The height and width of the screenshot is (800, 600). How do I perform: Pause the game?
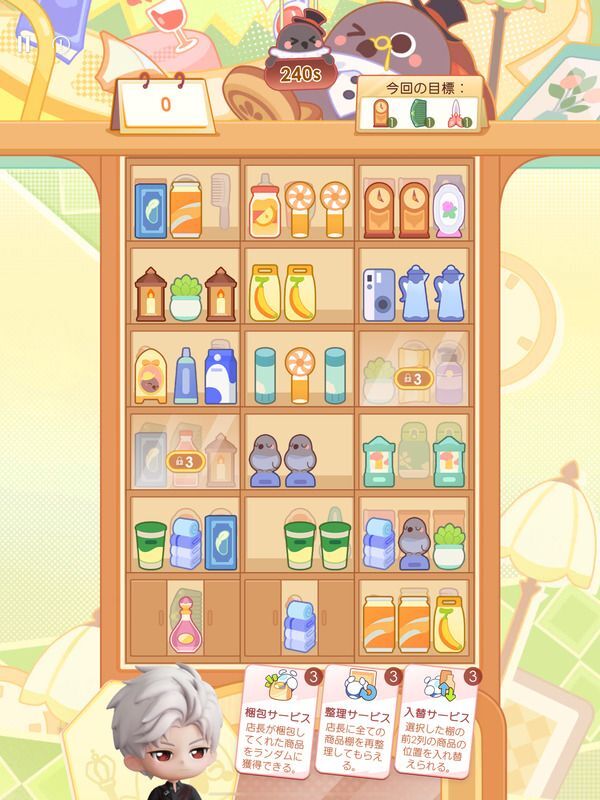[x=22, y=43]
